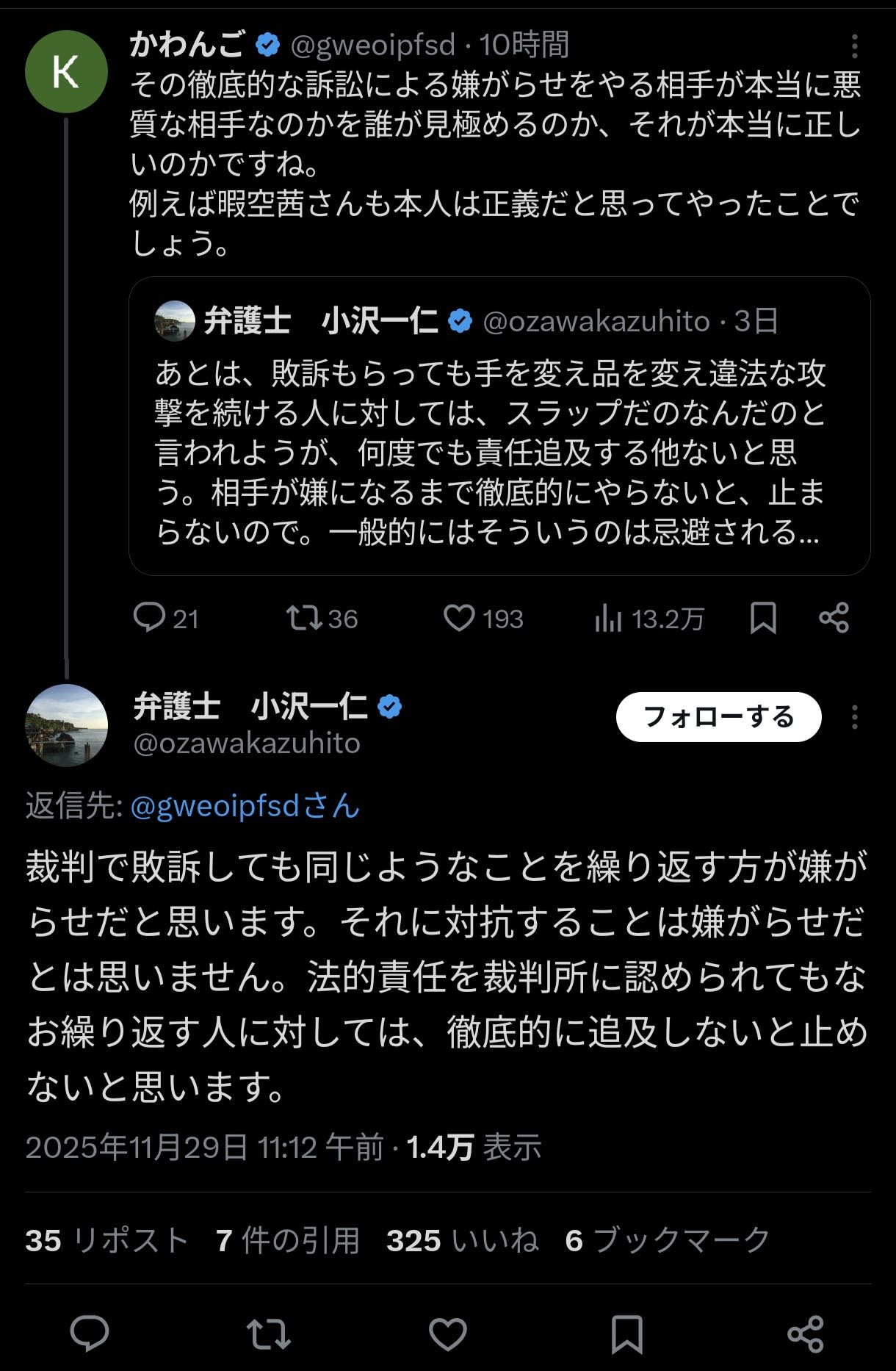View the 7 件の引用 quotes
896x1371 pixels.
pyautogui.click(x=288, y=1240)
